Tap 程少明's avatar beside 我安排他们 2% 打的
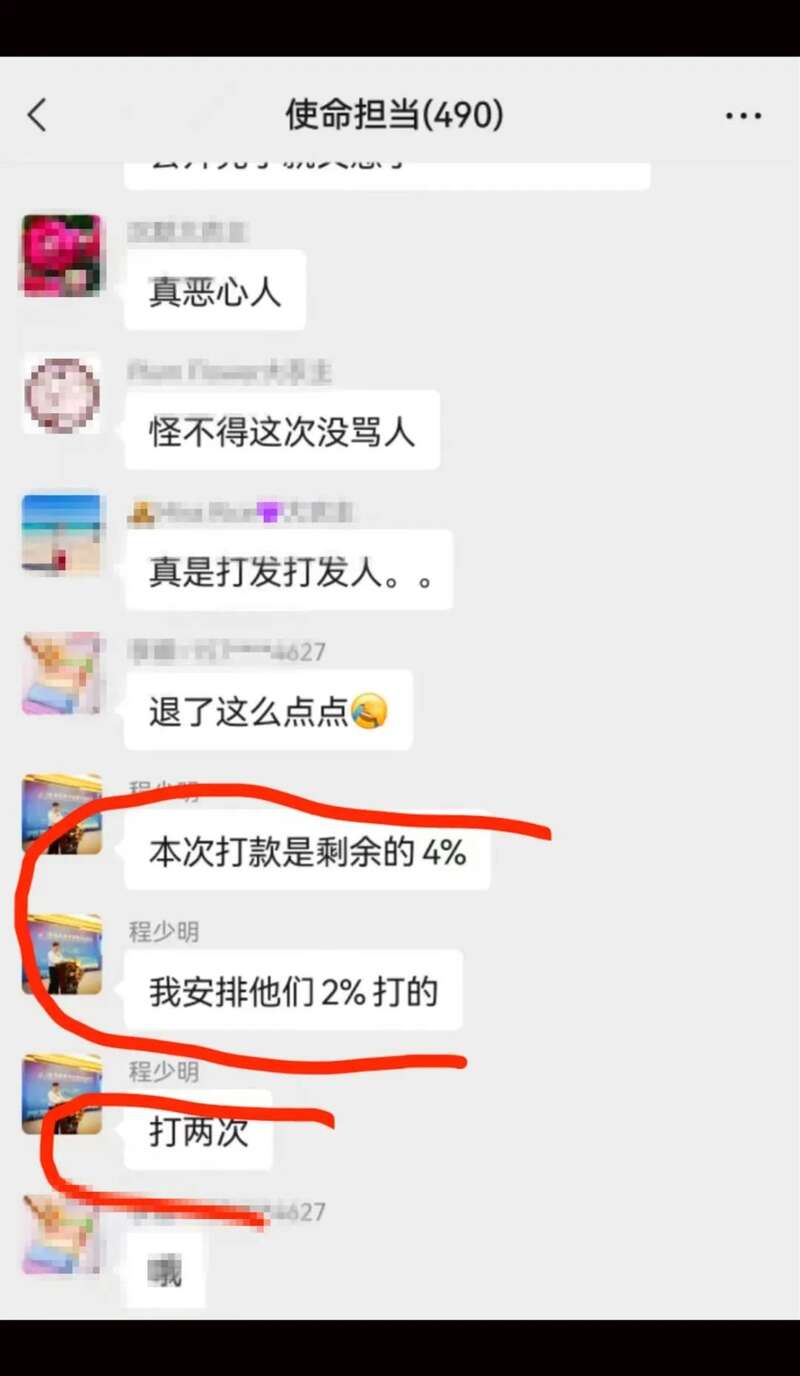This screenshot has height=1376, width=800. coord(62,953)
